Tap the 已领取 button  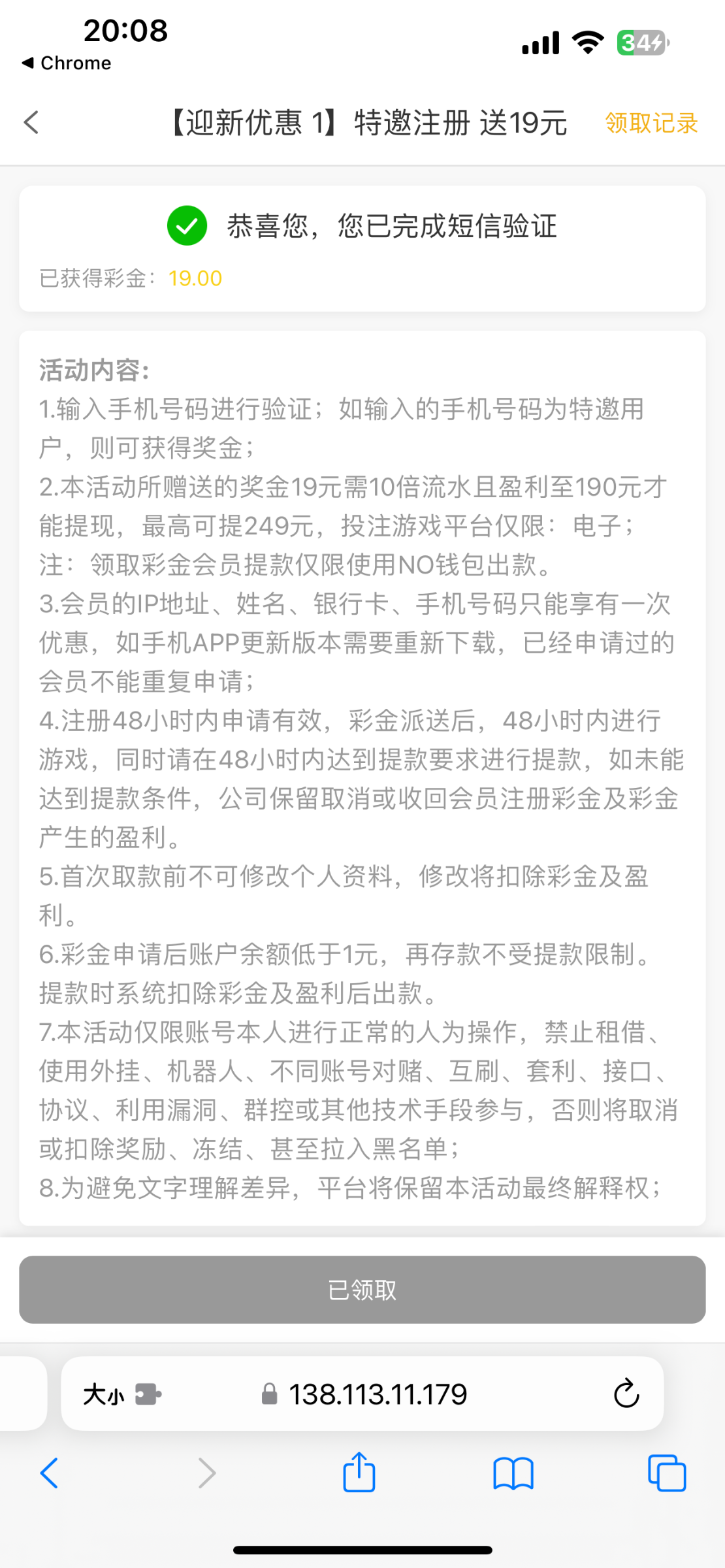[362, 1290]
